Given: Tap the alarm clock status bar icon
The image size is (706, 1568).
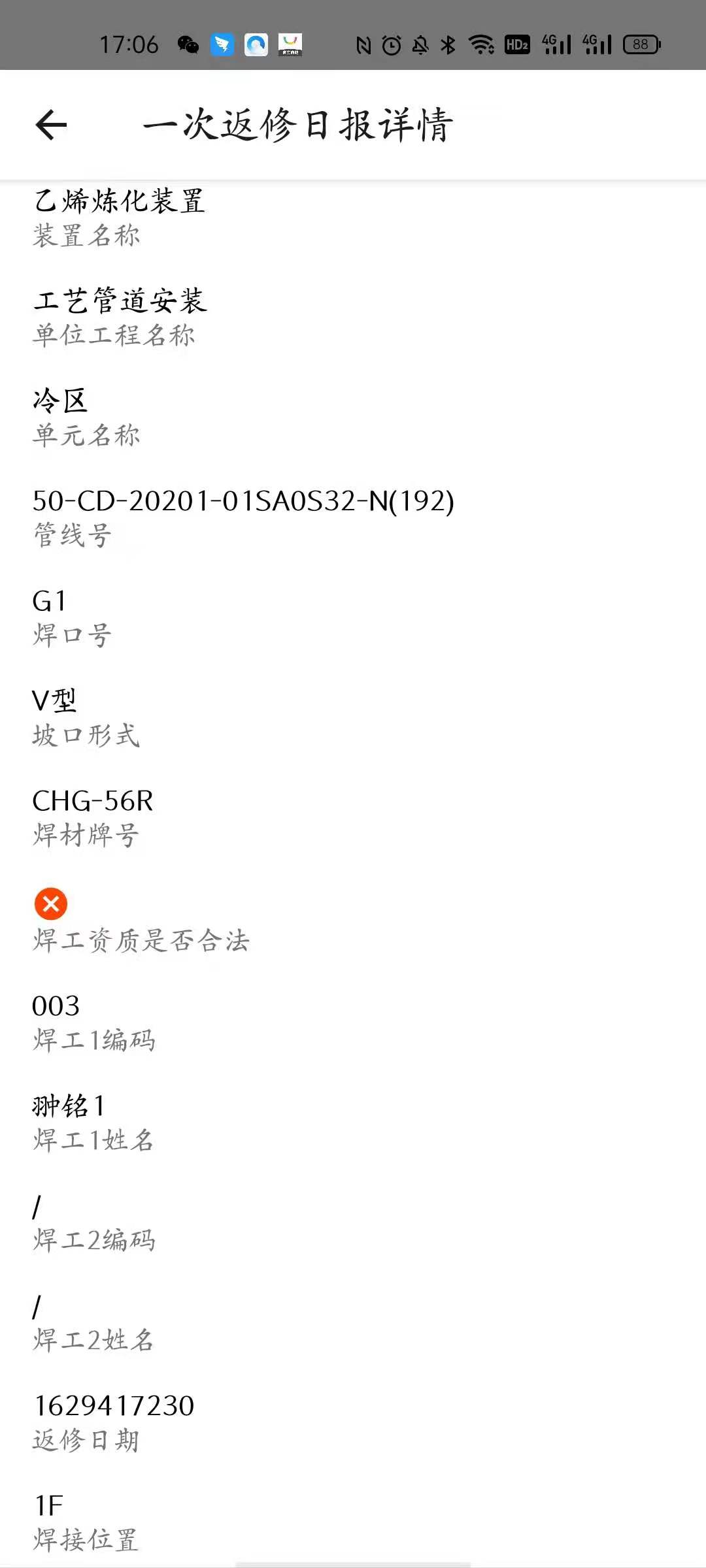Looking at the screenshot, I should tap(390, 44).
